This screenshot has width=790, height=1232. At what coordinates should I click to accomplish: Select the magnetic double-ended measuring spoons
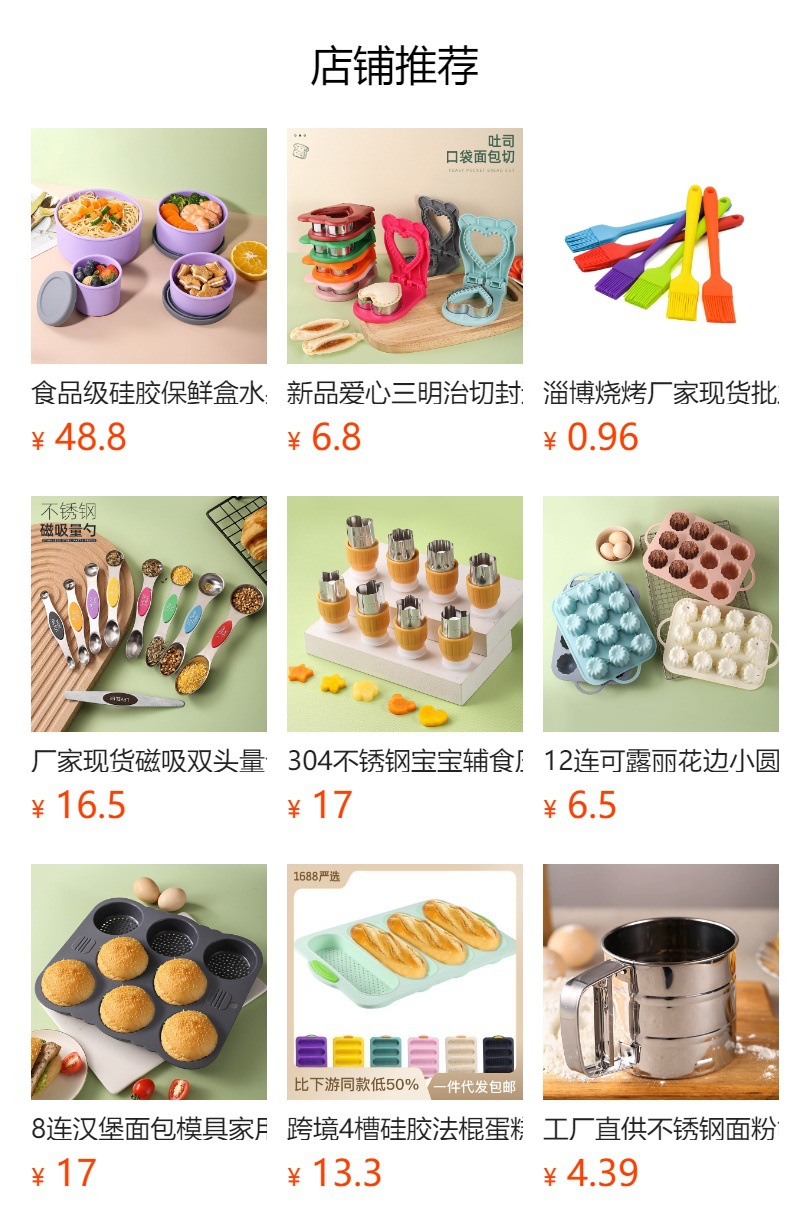click(149, 614)
